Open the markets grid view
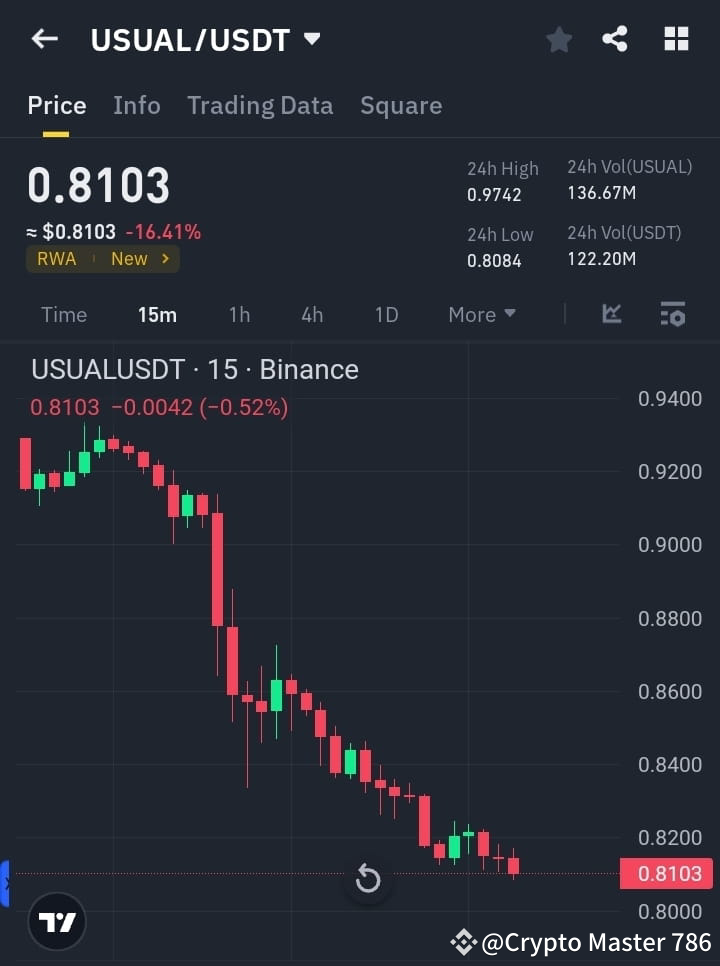Screen dimensions: 720x966 pyautogui.click(x=676, y=38)
